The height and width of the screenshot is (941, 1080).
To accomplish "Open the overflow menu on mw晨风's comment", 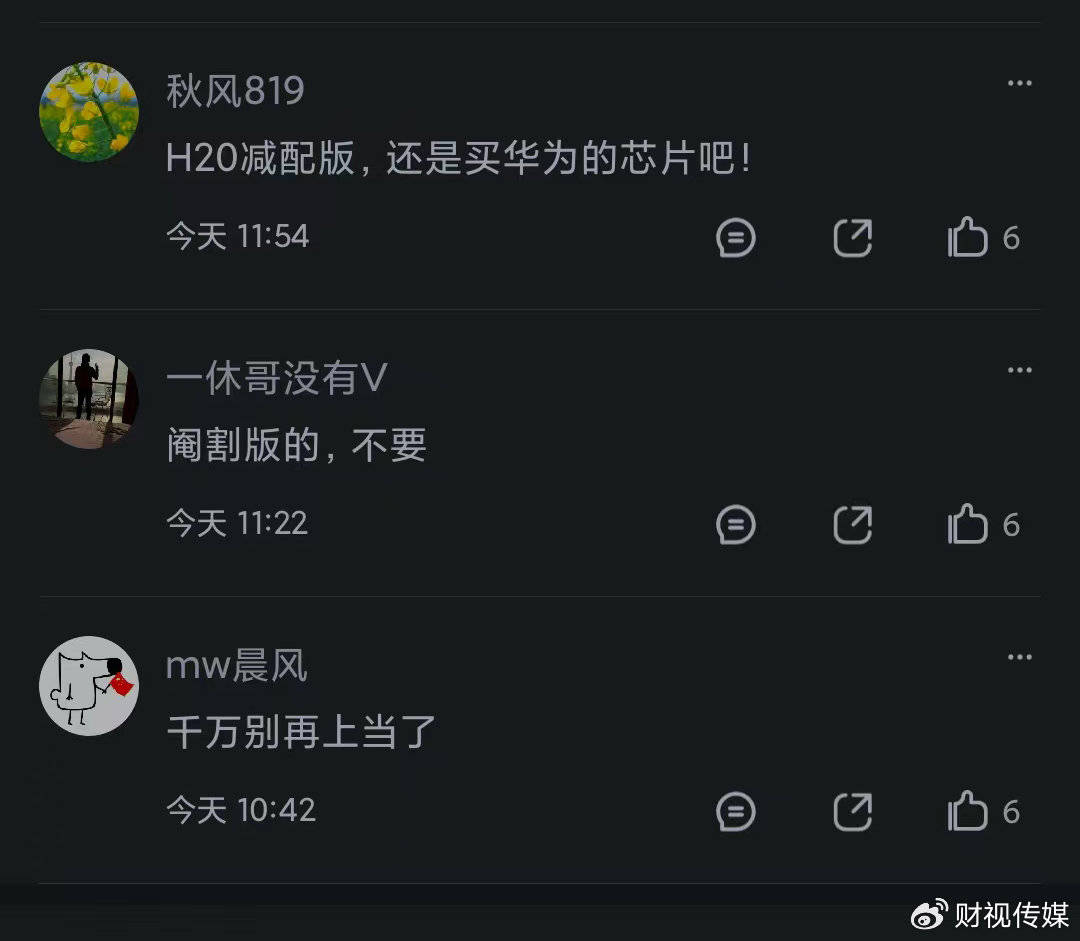I will (1019, 657).
